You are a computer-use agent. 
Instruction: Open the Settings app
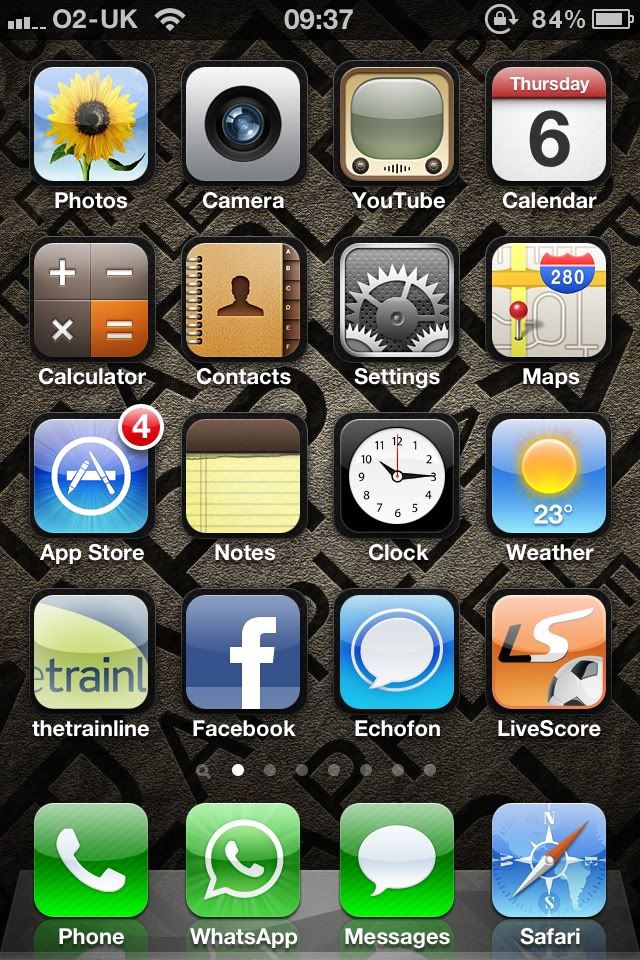397,299
